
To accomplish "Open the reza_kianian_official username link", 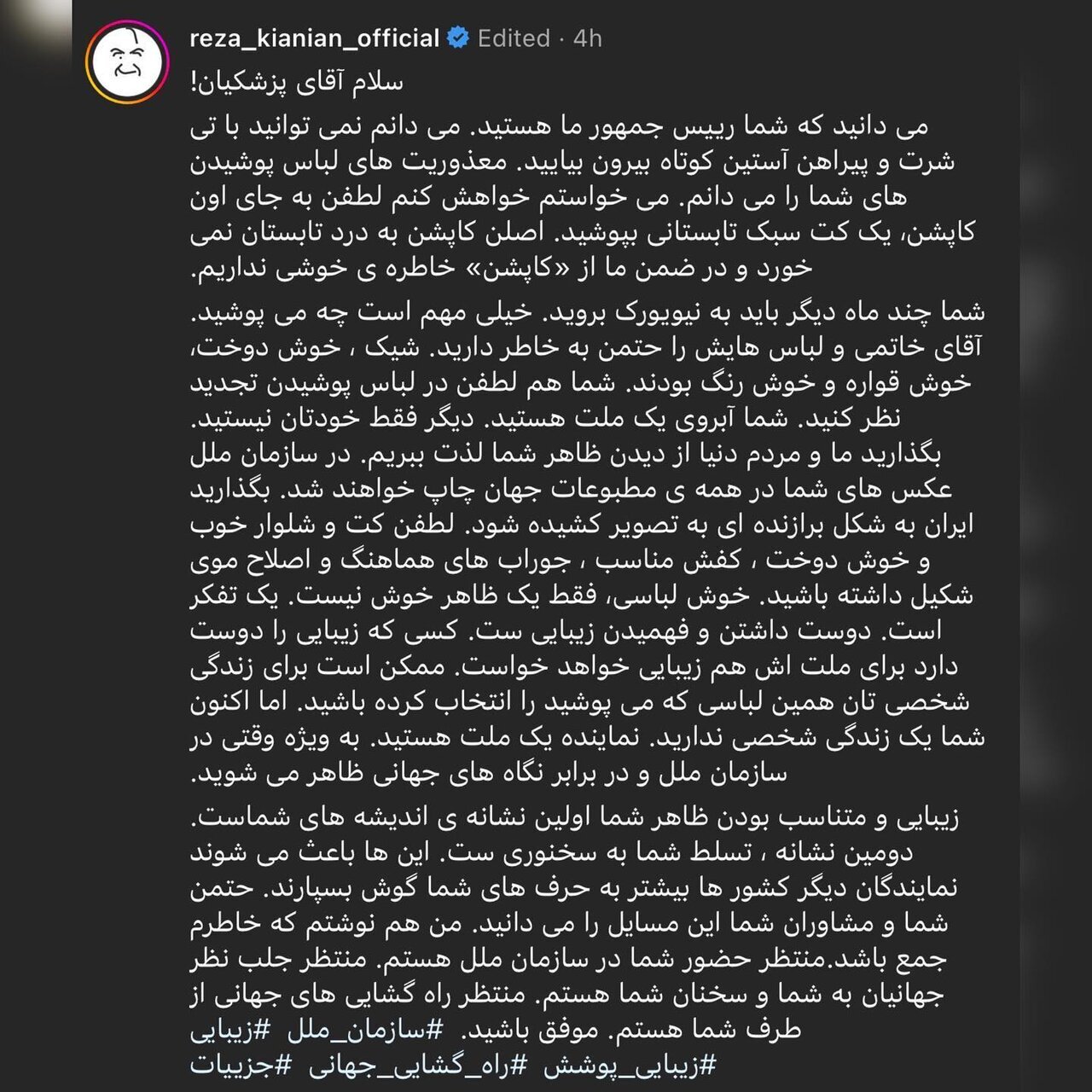I will (x=314, y=38).
